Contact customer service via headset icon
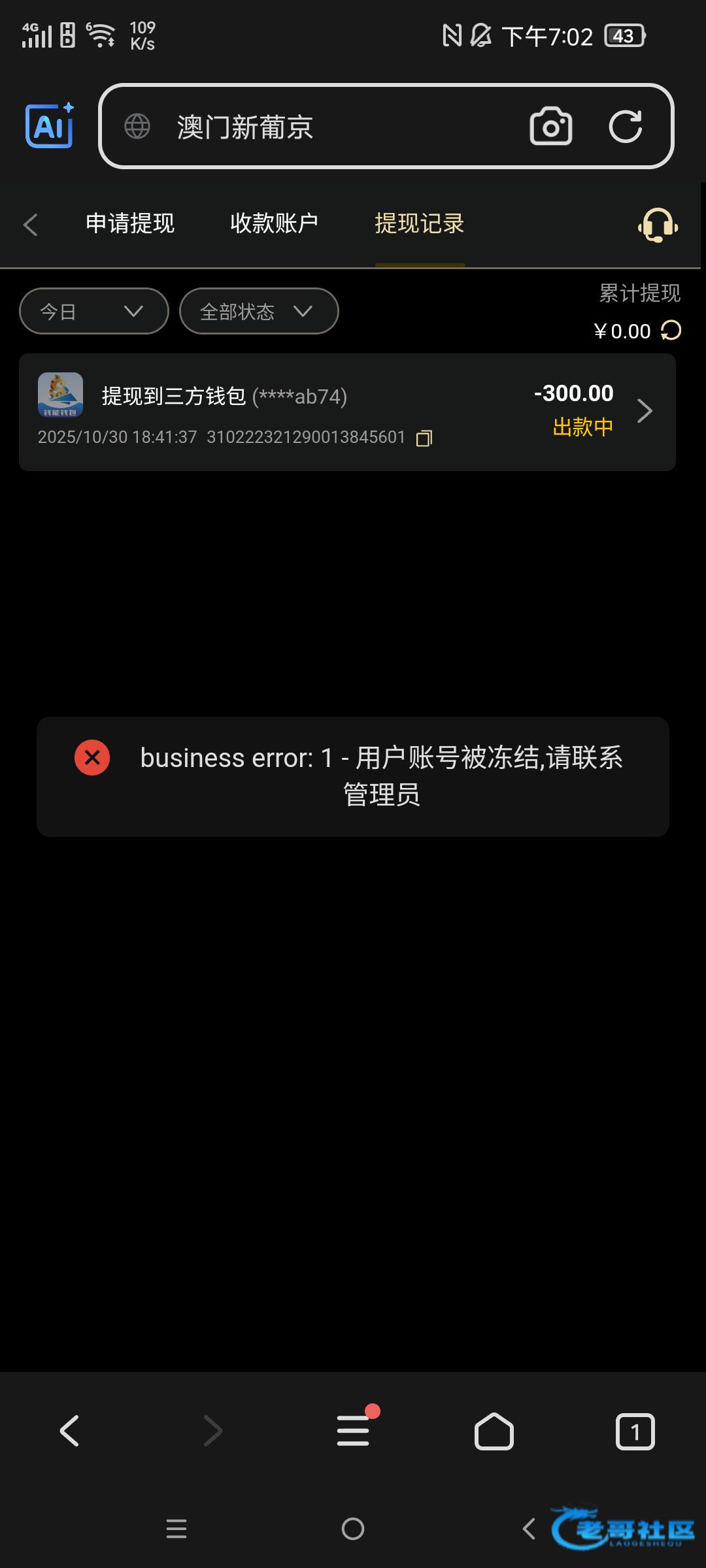The width and height of the screenshot is (706, 1568). (658, 225)
